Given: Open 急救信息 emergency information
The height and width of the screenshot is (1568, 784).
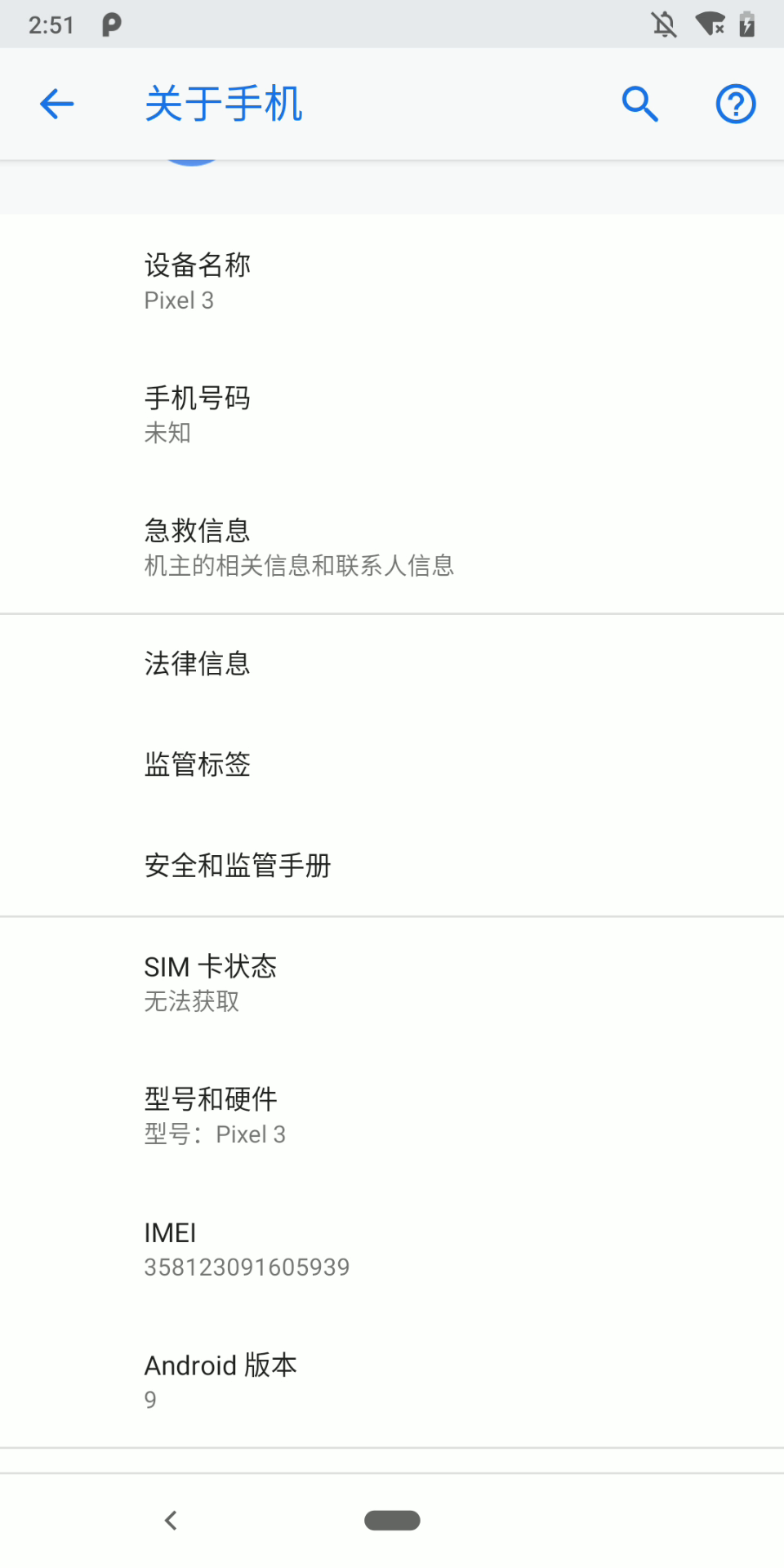Looking at the screenshot, I should [392, 546].
